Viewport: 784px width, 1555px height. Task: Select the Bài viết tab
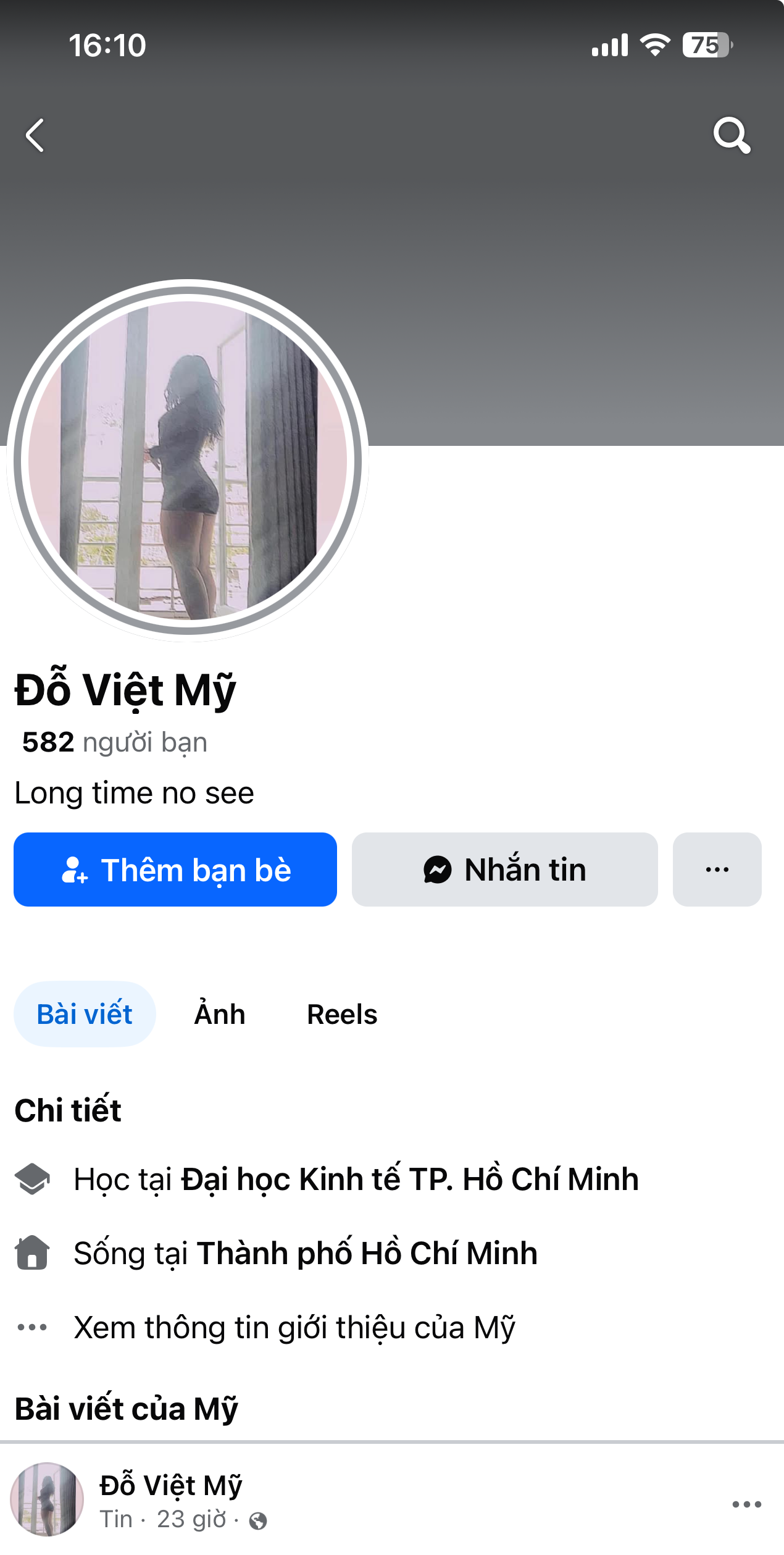pos(85,1014)
